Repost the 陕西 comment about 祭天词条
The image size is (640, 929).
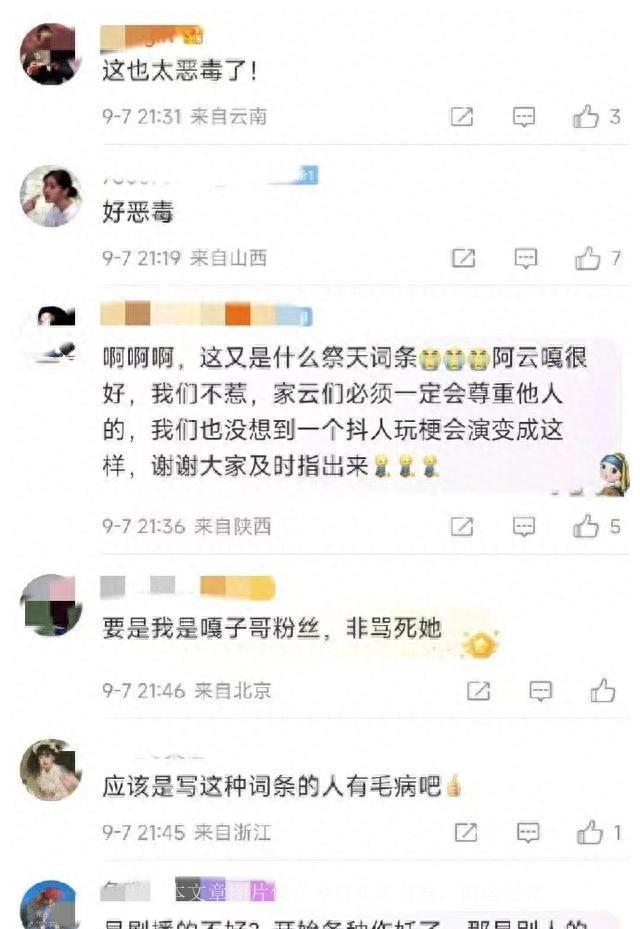[x=462, y=526]
